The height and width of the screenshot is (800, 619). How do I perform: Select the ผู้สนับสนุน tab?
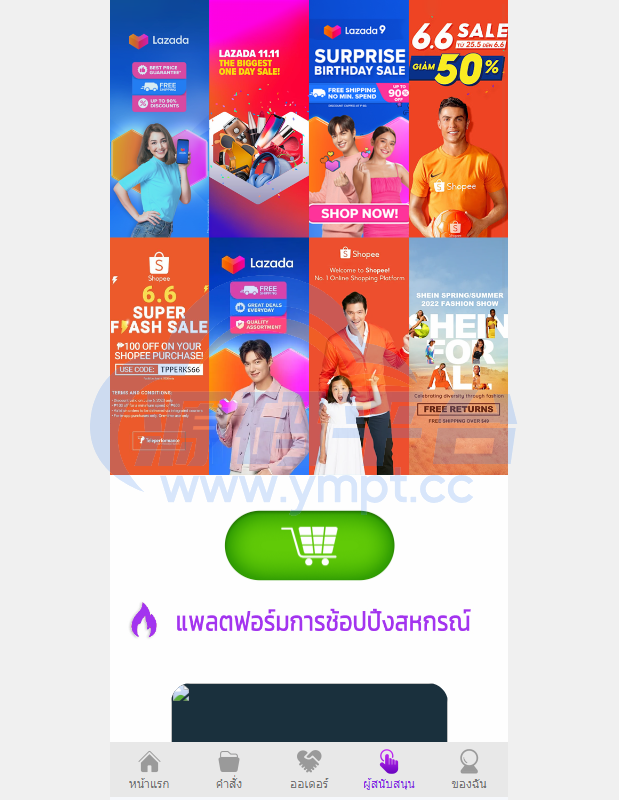click(389, 771)
